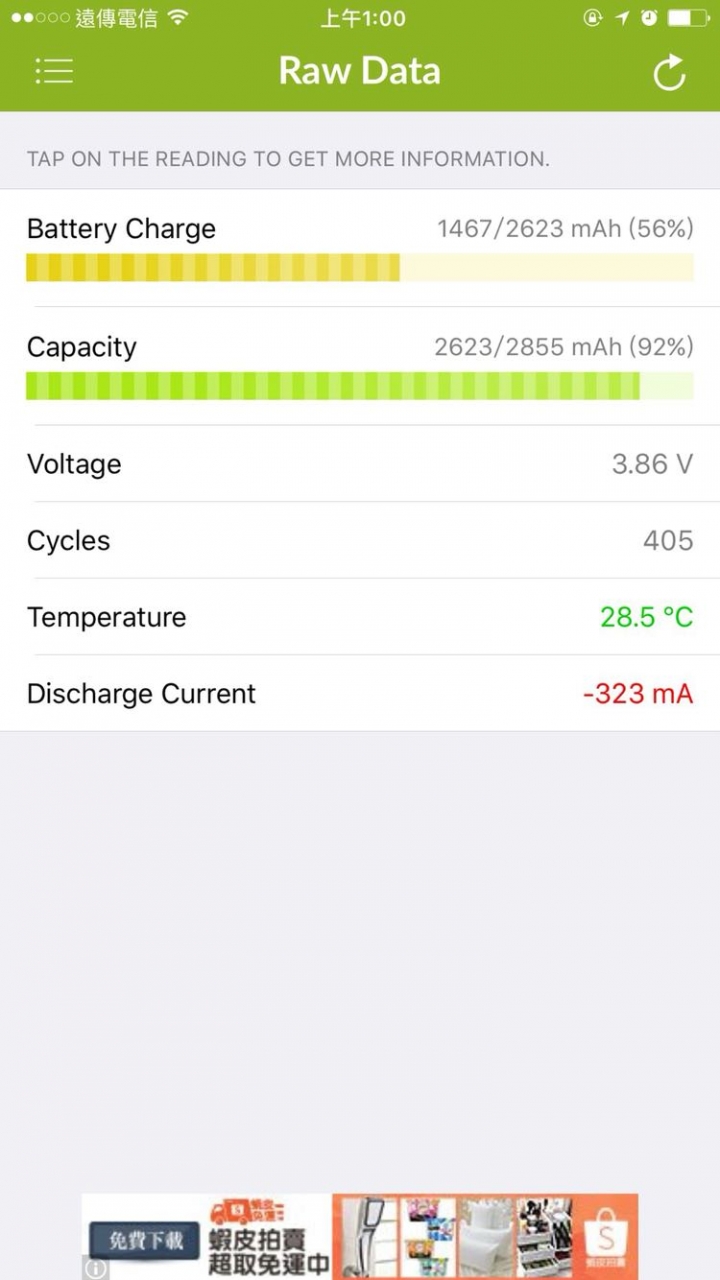Open the side menu

tap(54, 71)
